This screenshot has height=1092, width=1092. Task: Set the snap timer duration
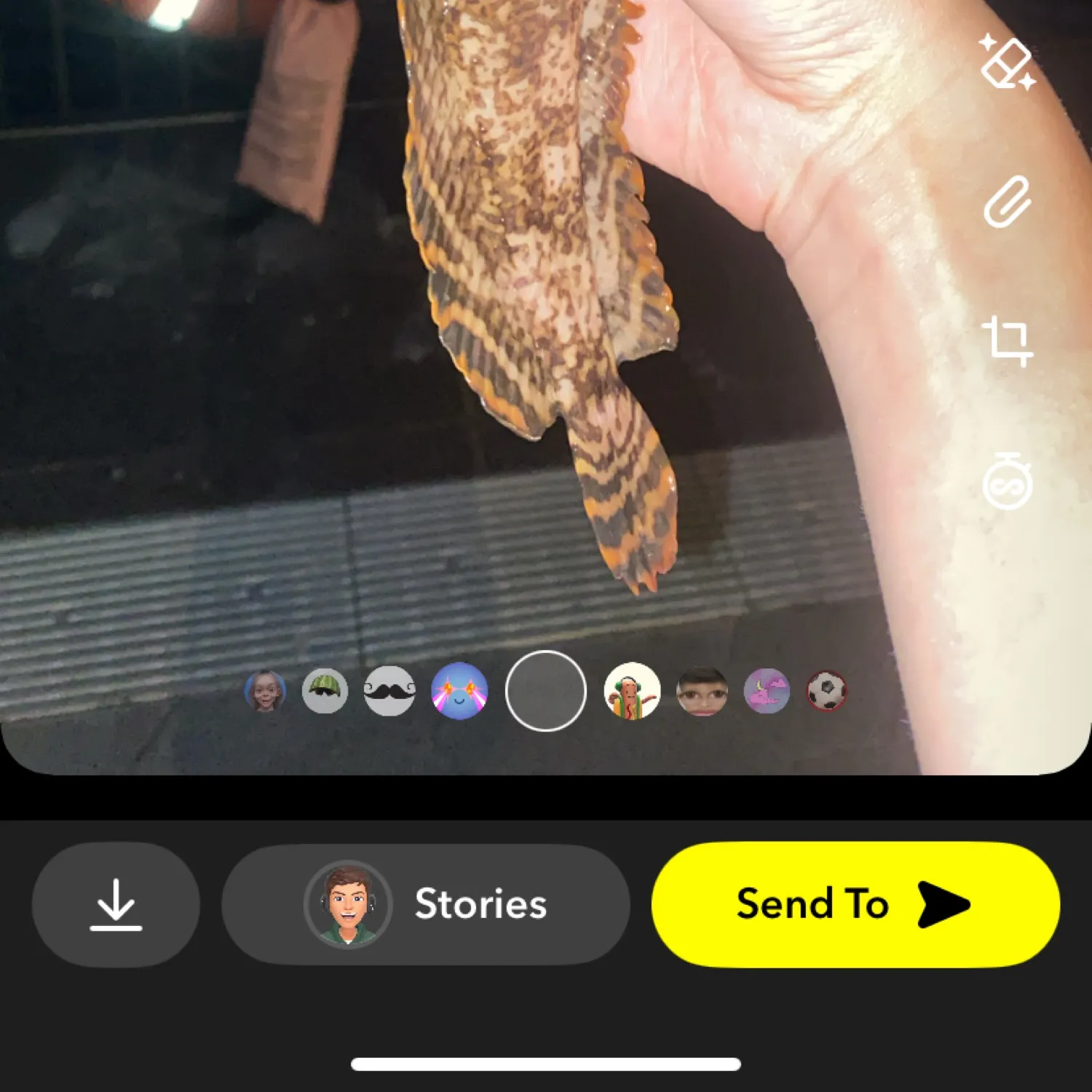point(1007,482)
